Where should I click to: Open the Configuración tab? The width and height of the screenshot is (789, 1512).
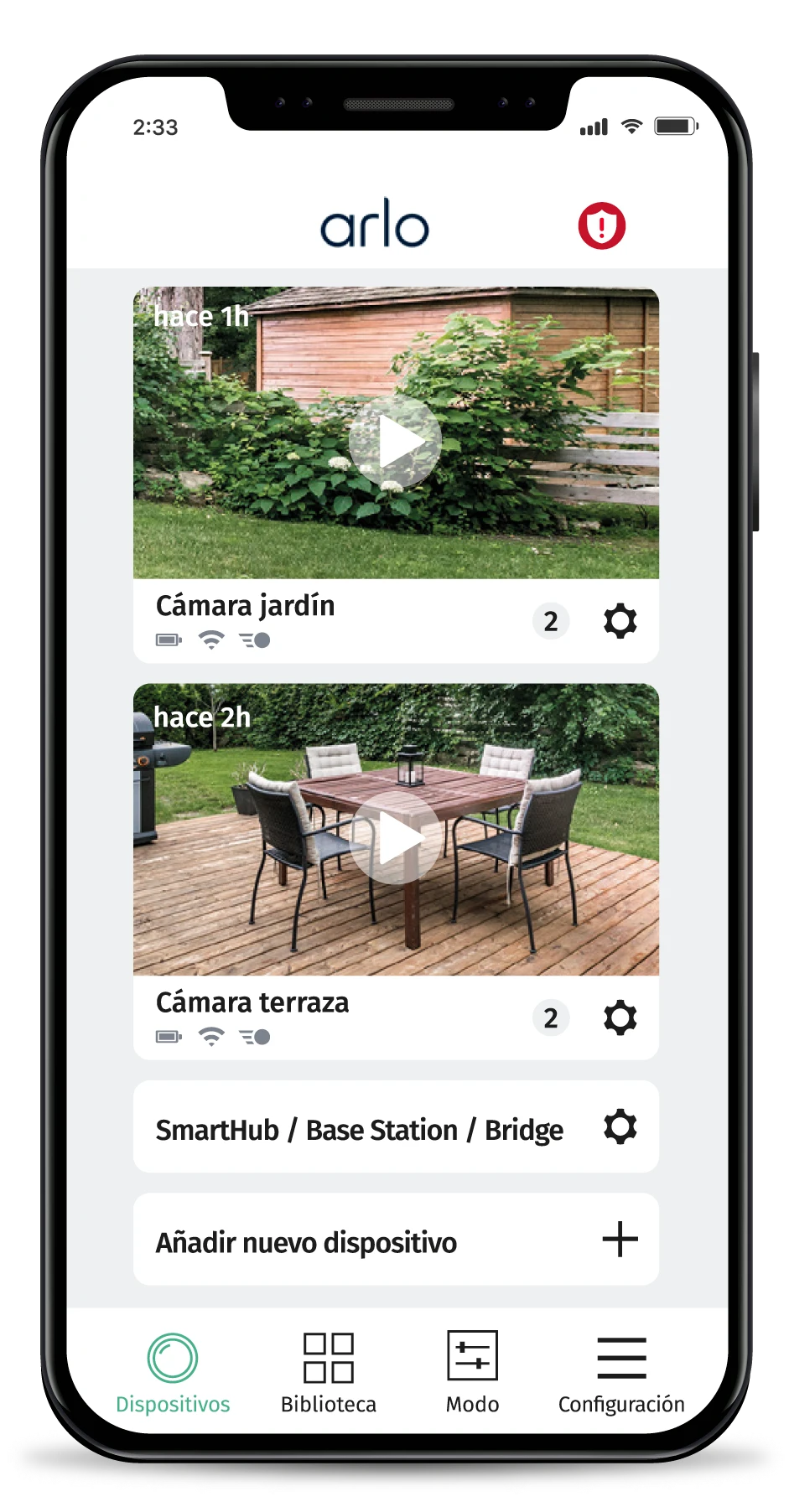click(x=621, y=1373)
